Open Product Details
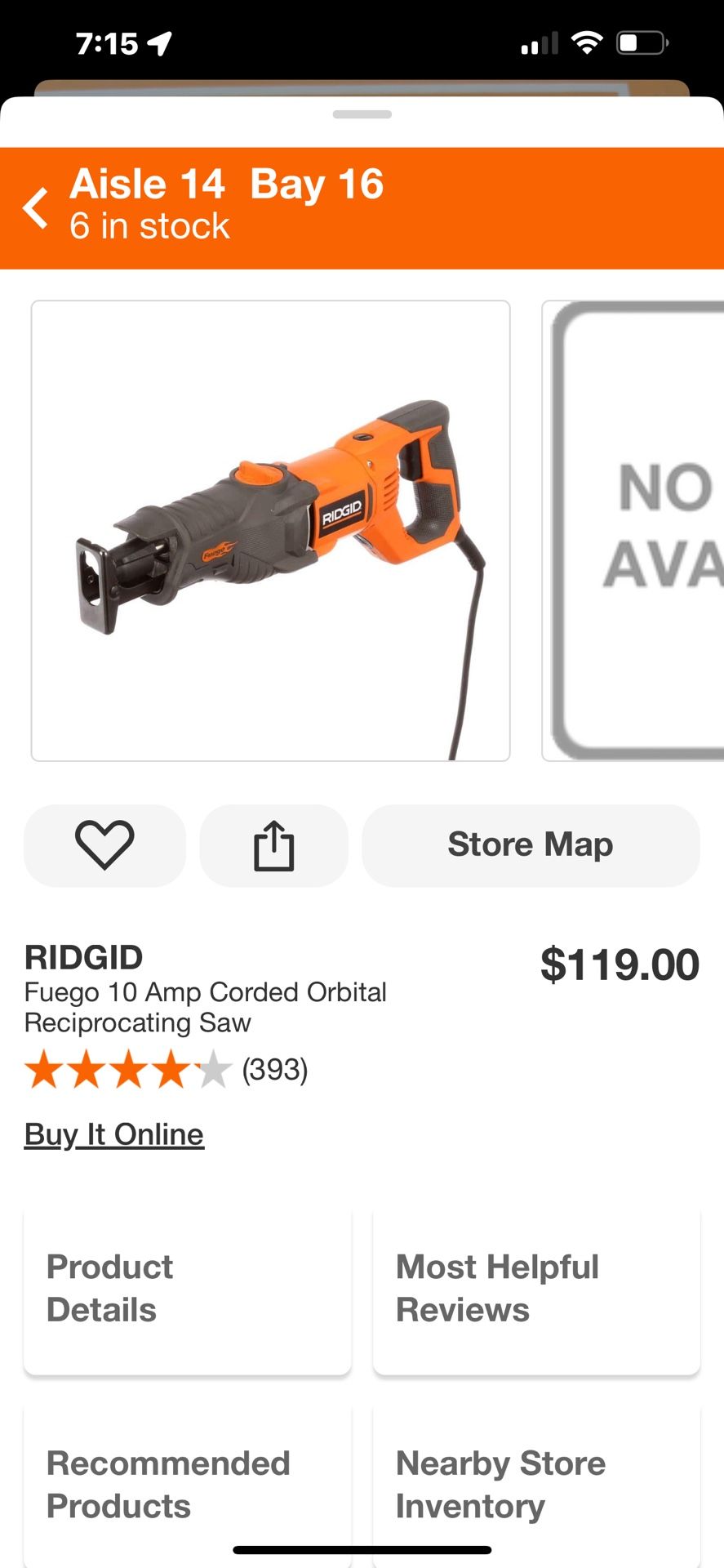This screenshot has height=1568, width=724. click(x=188, y=1289)
